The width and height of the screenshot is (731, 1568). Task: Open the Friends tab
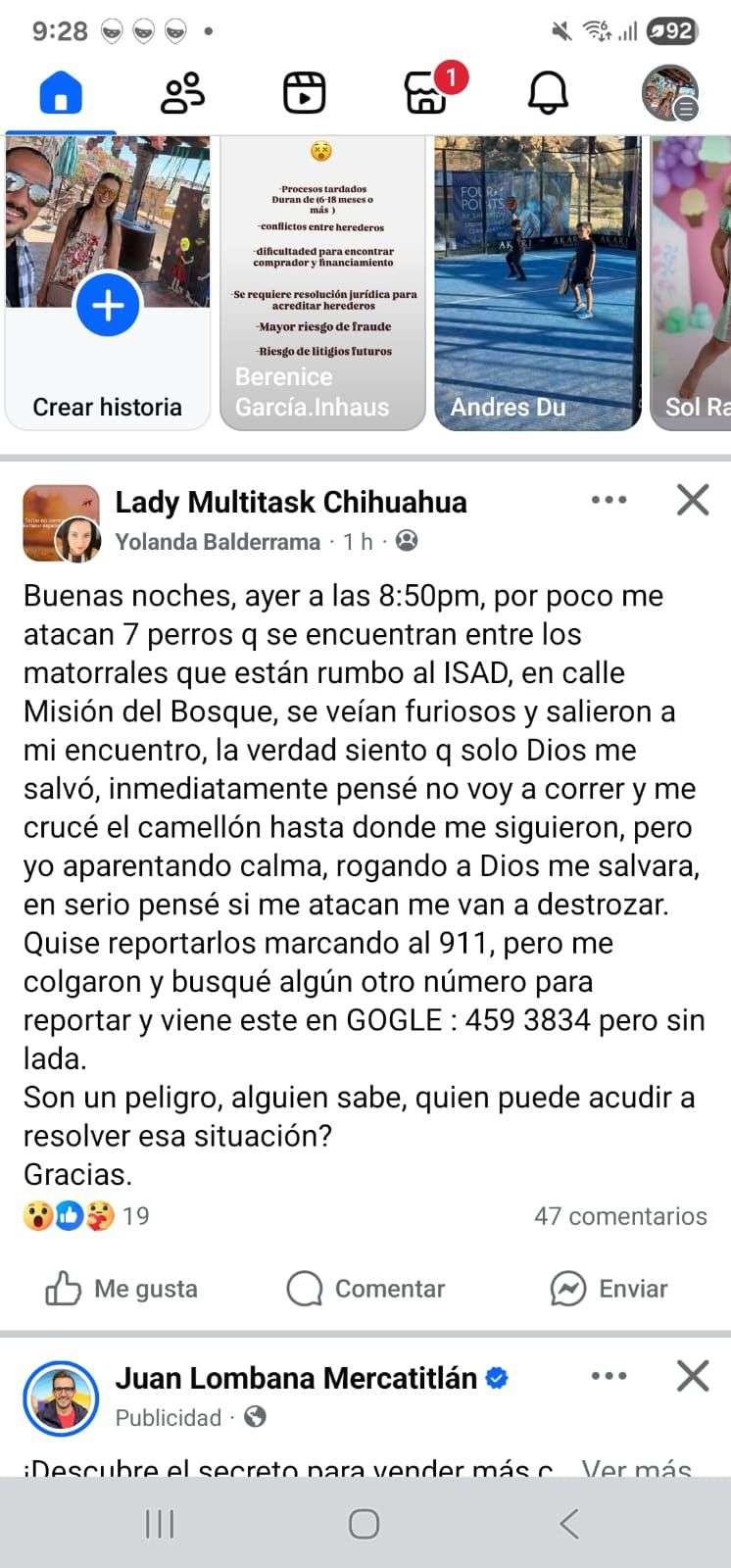182,94
